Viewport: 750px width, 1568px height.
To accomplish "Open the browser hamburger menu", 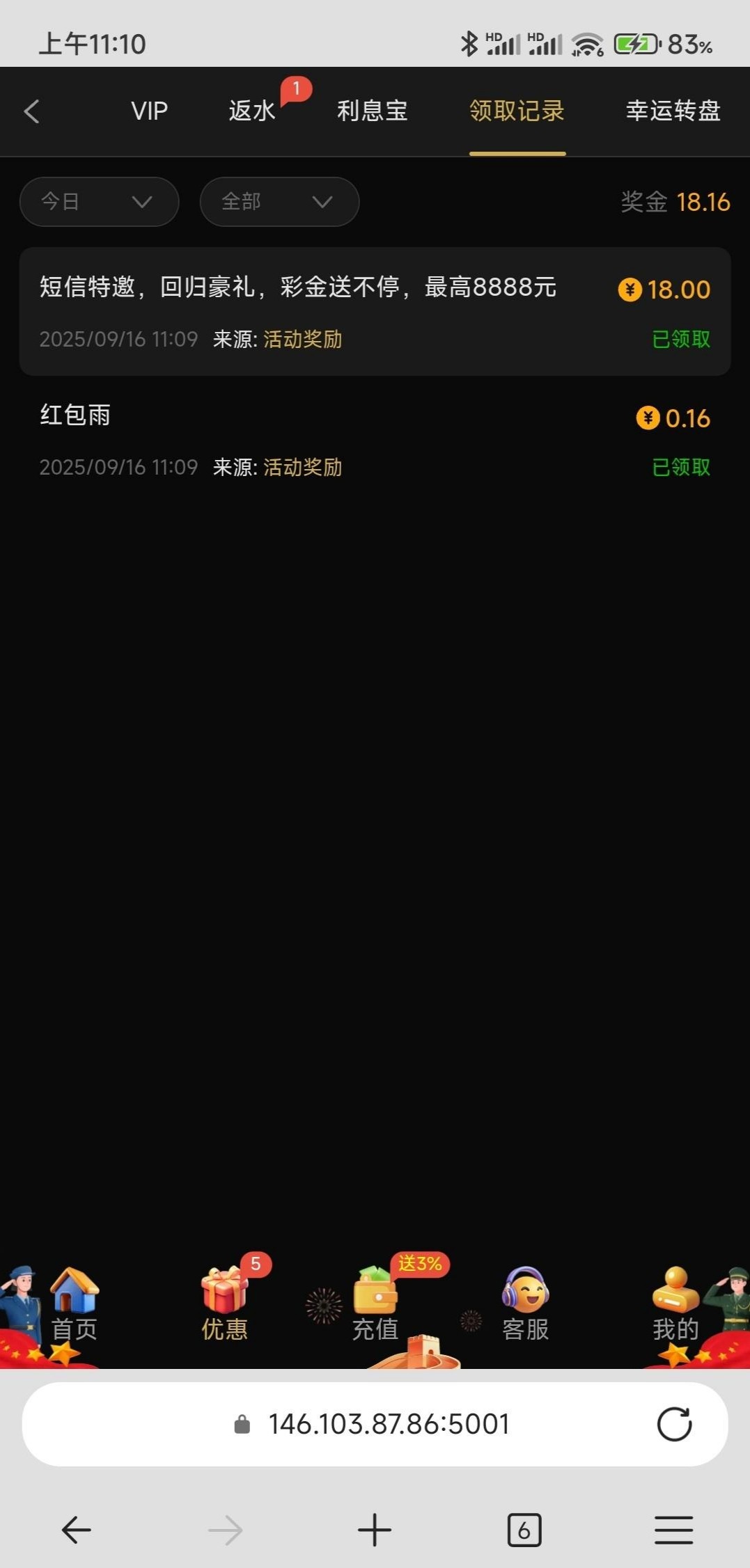I will (673, 1530).
